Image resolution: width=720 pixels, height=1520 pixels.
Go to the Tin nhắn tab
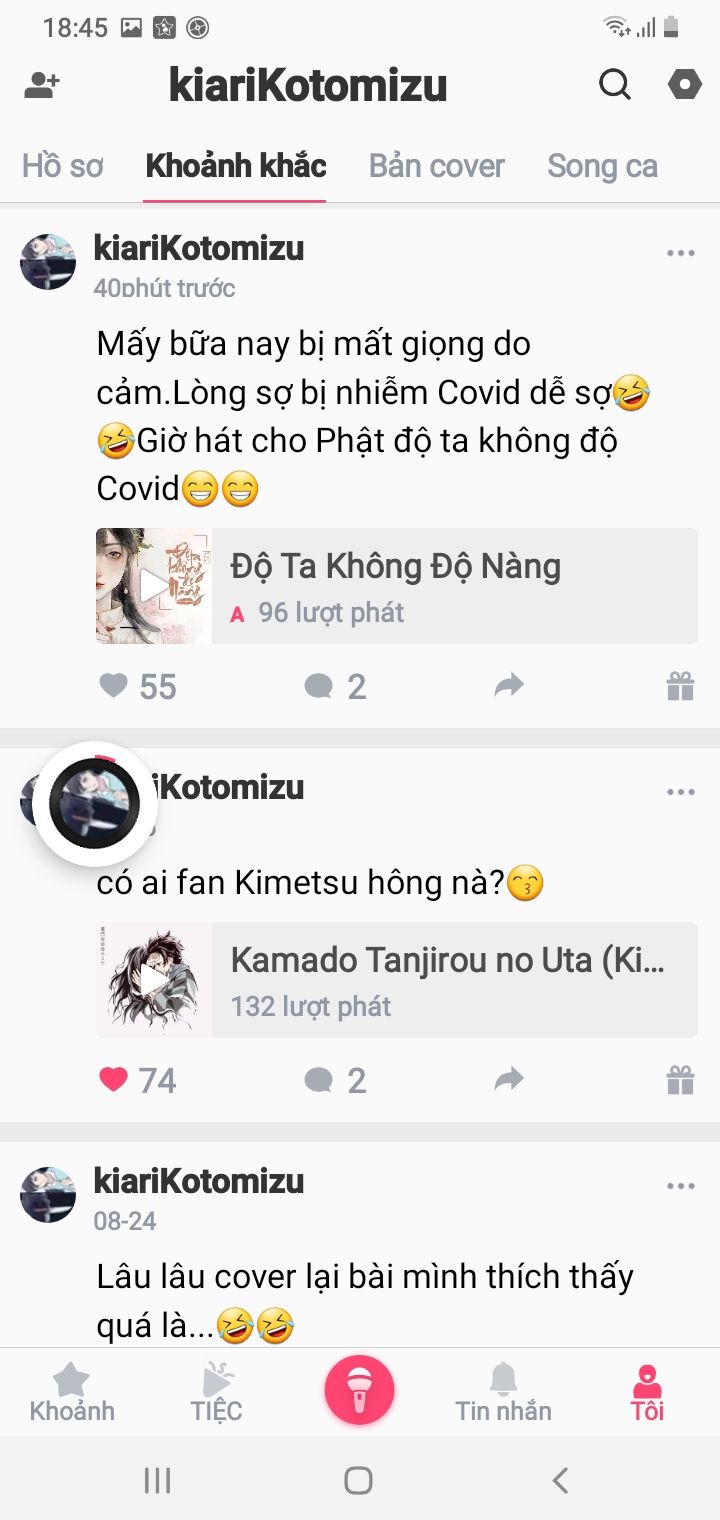(503, 1392)
